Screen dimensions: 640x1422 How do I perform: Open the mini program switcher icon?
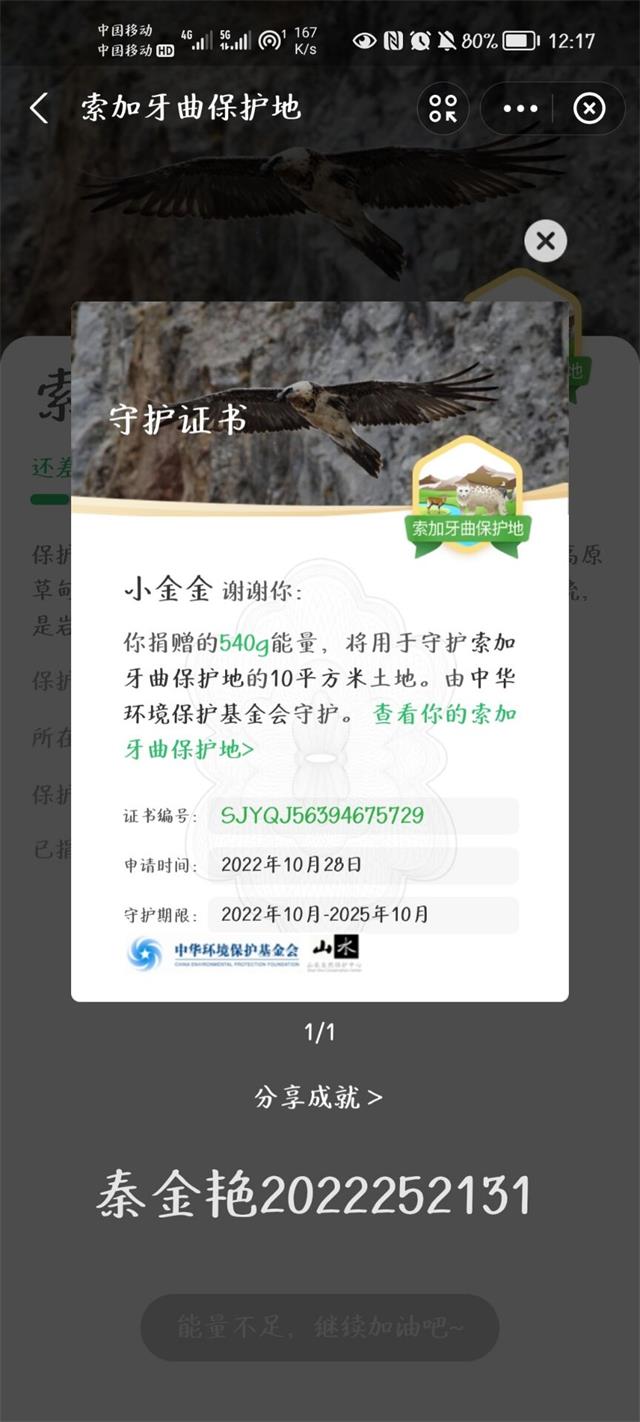tap(443, 108)
